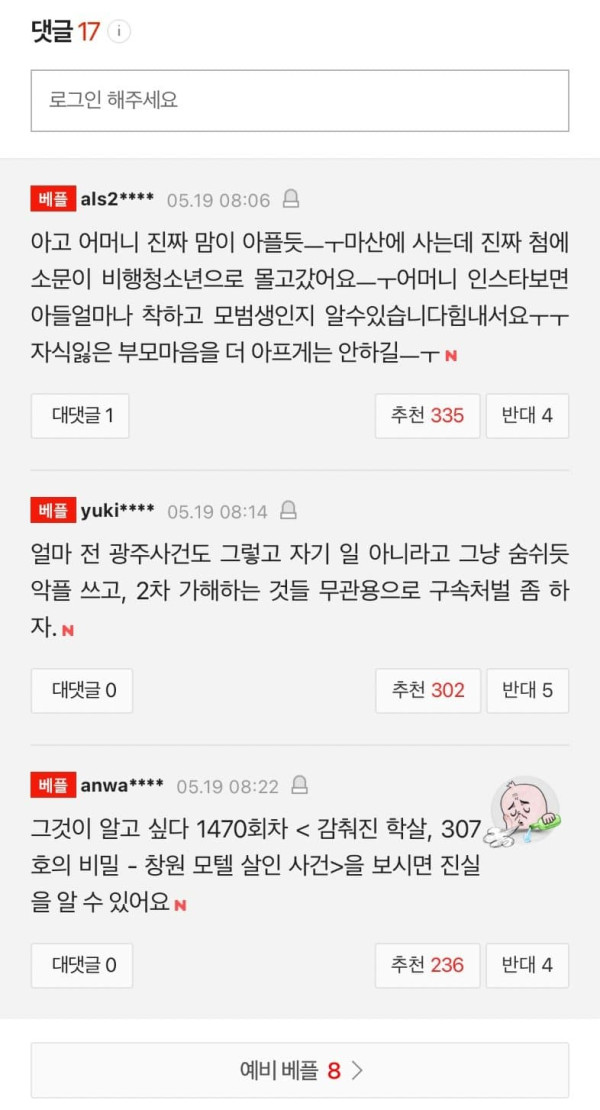Report yuki**** comment with siren icon

tap(288, 510)
